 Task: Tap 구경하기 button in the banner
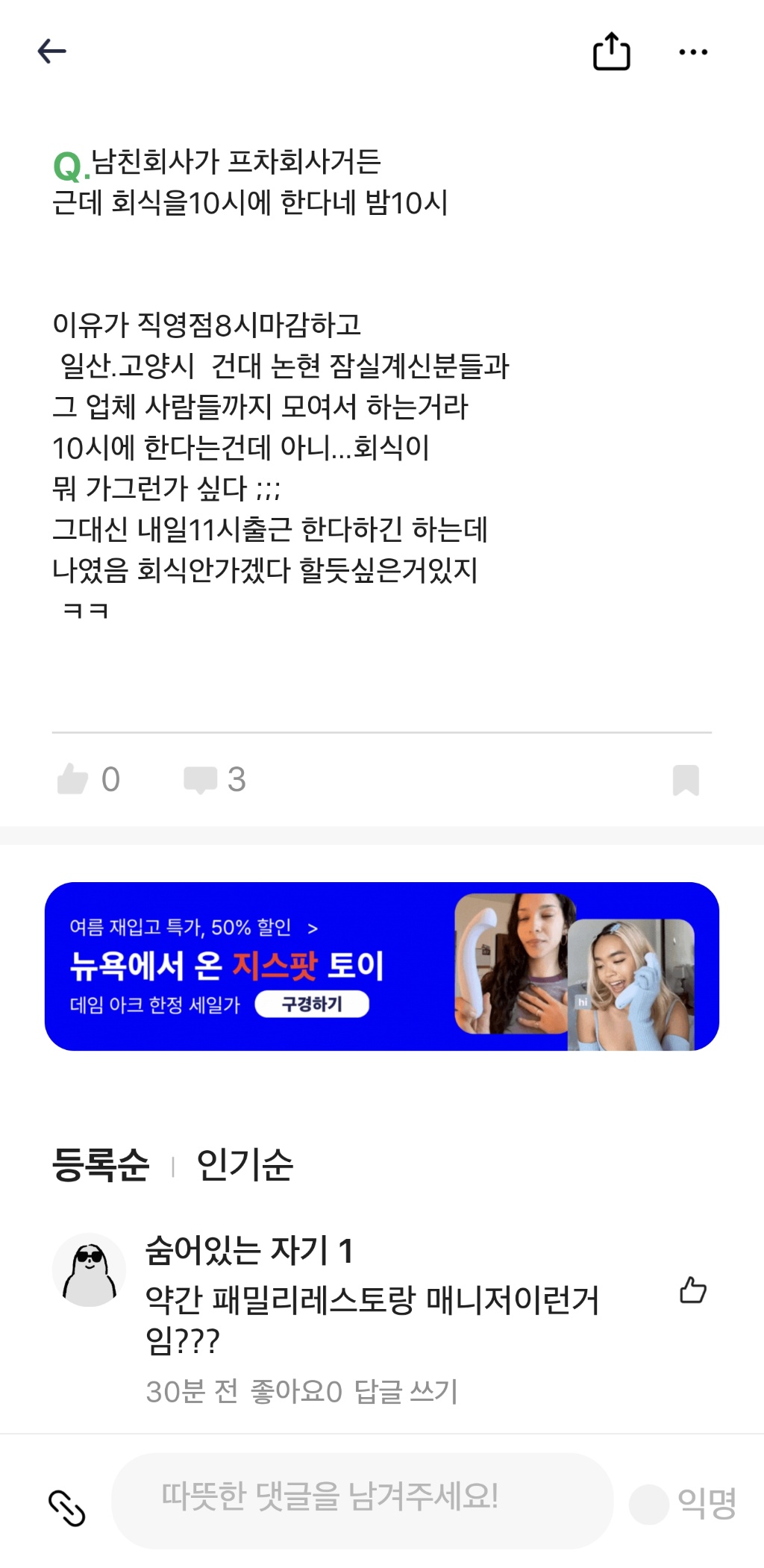click(312, 1005)
